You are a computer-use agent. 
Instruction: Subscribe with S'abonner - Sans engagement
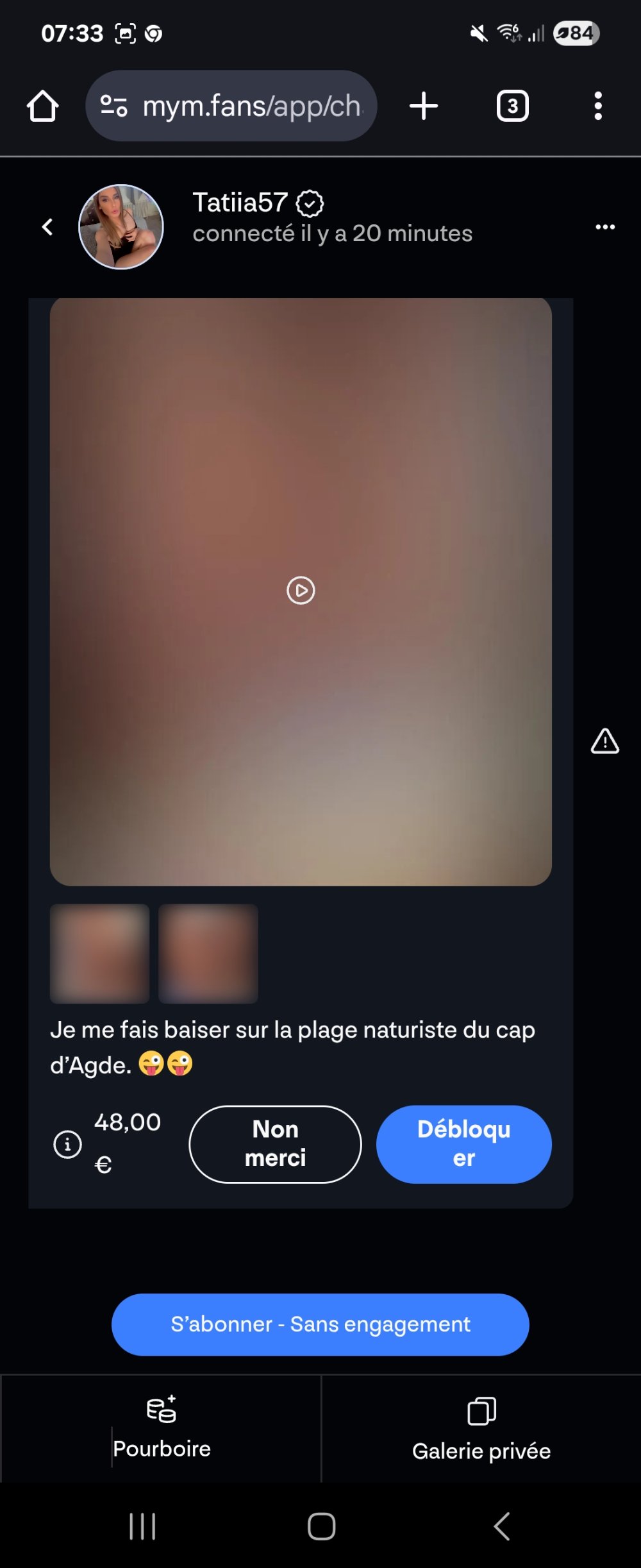320,1324
